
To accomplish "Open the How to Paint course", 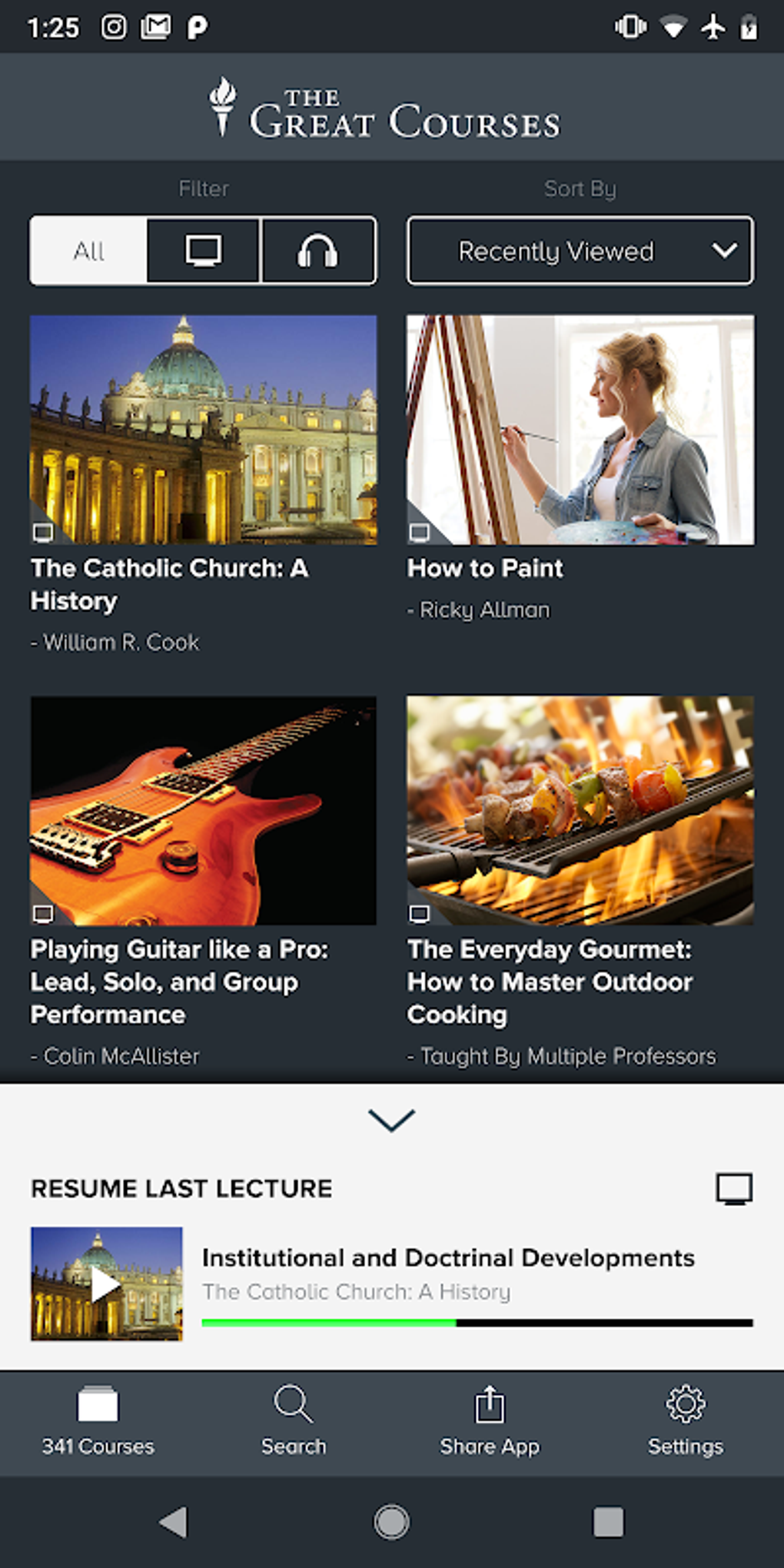I will tap(580, 430).
